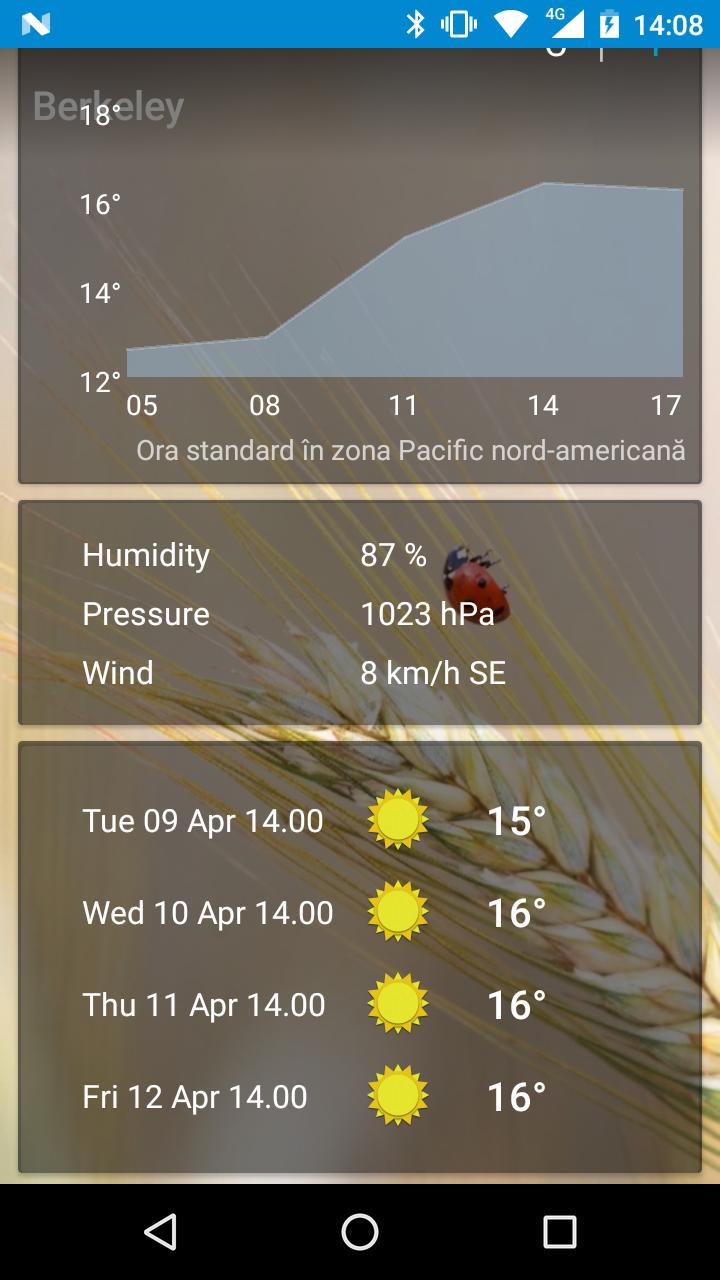Go back using the navigation bar
Image resolution: width=720 pixels, height=1280 pixels.
(x=160, y=1232)
